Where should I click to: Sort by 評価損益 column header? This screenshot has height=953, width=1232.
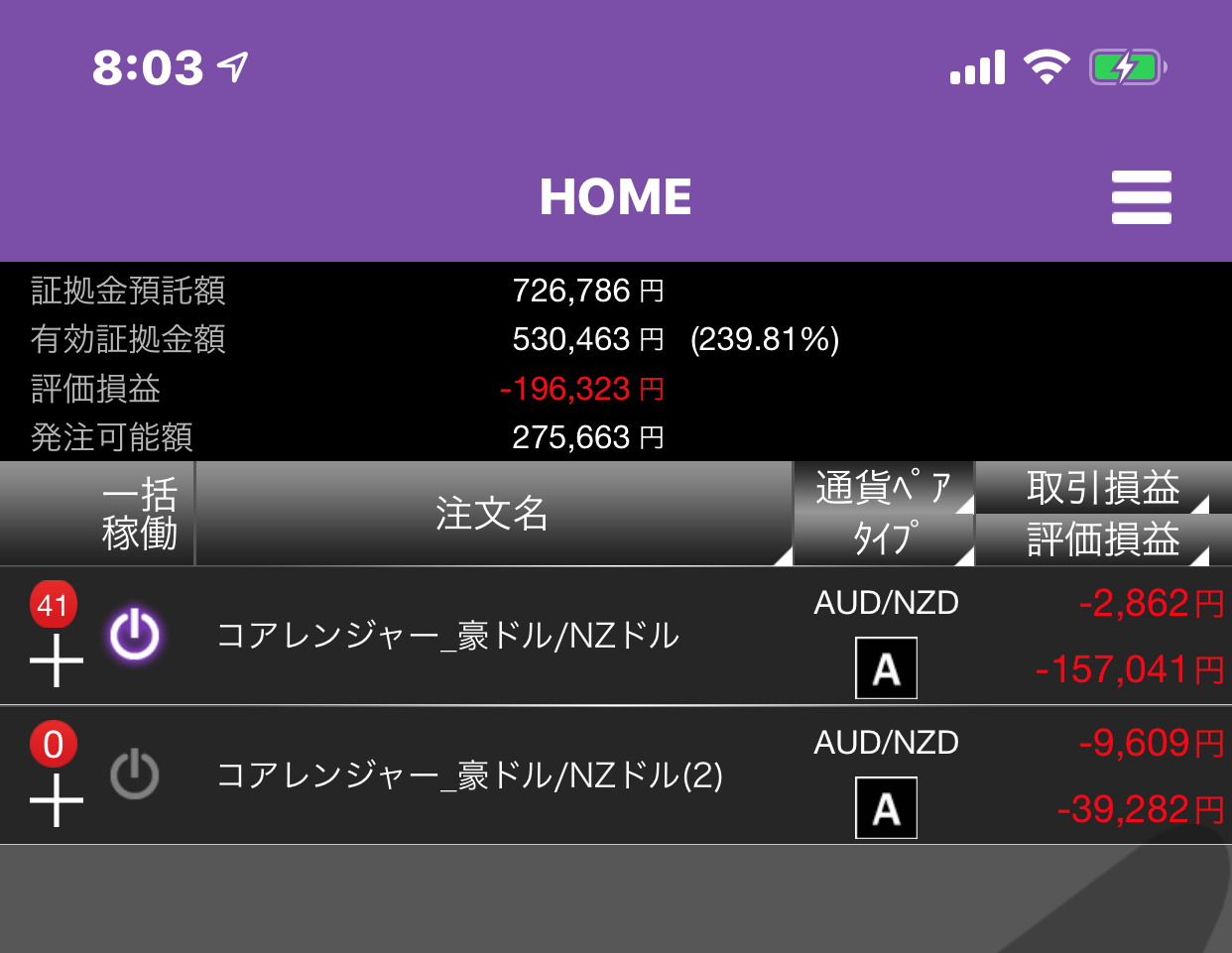click(1102, 540)
